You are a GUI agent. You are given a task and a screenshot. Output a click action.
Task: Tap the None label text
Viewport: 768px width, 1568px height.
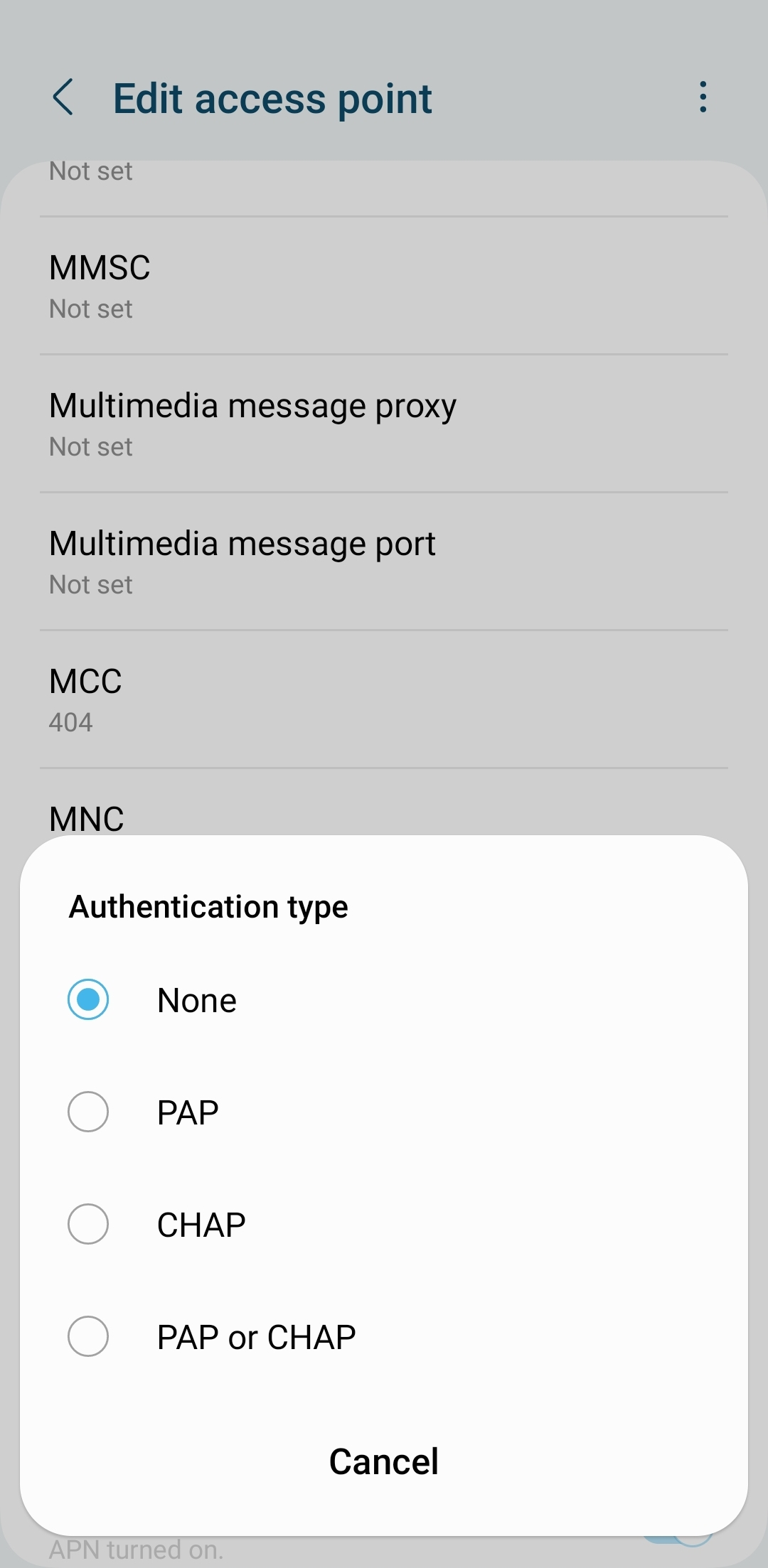tap(196, 999)
